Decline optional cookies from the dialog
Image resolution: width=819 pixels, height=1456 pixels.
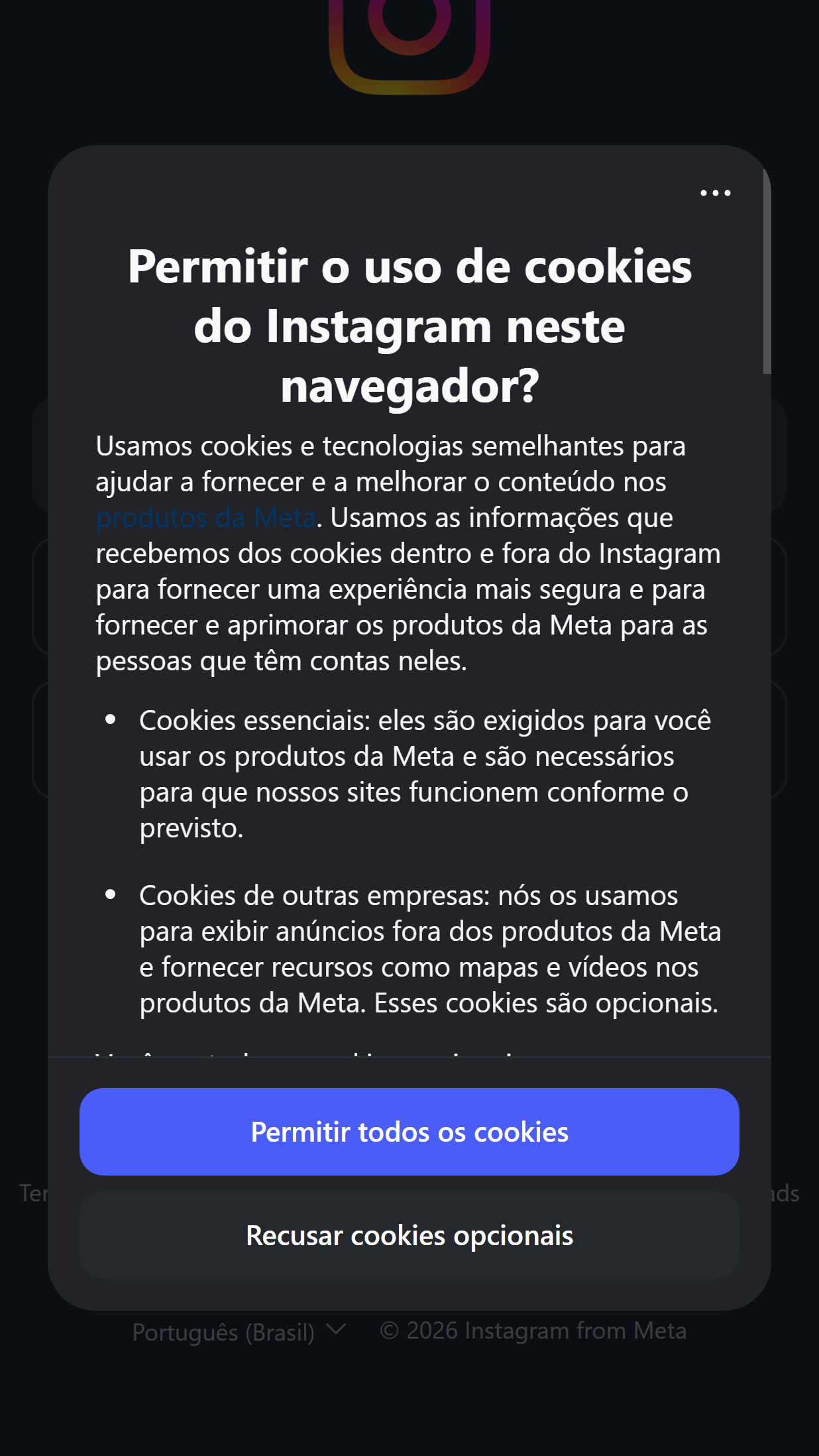coord(409,1235)
